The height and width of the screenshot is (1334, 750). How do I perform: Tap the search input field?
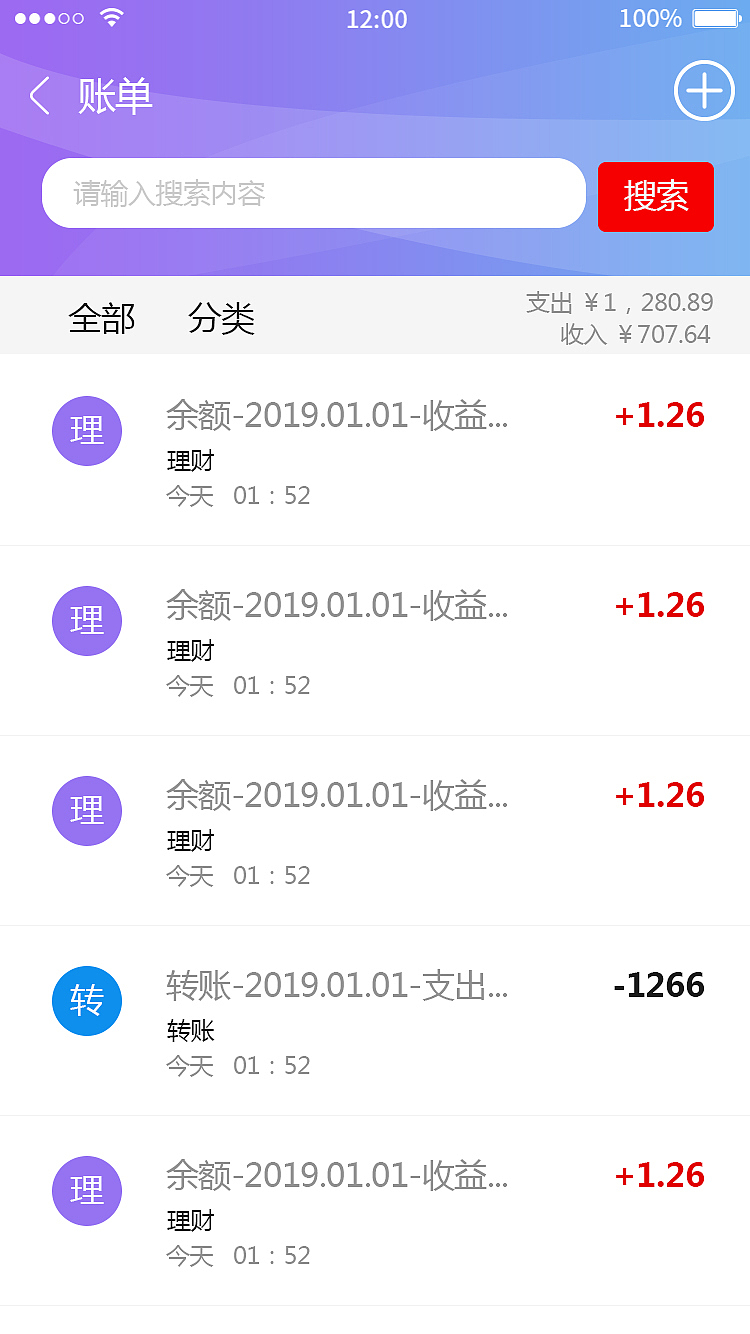click(x=313, y=193)
